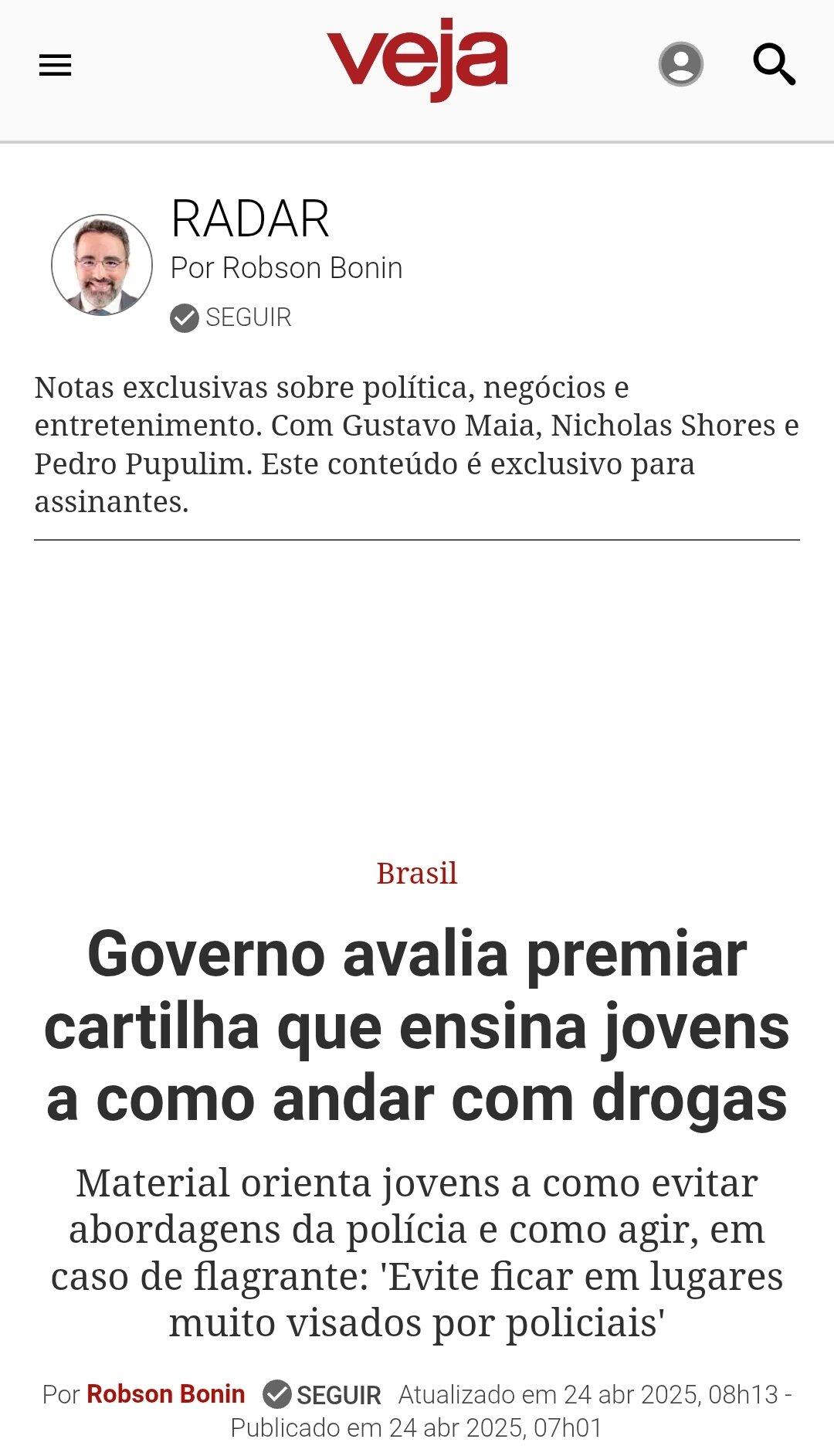Go to the Veja home logo
834x1456 pixels.
417,60
